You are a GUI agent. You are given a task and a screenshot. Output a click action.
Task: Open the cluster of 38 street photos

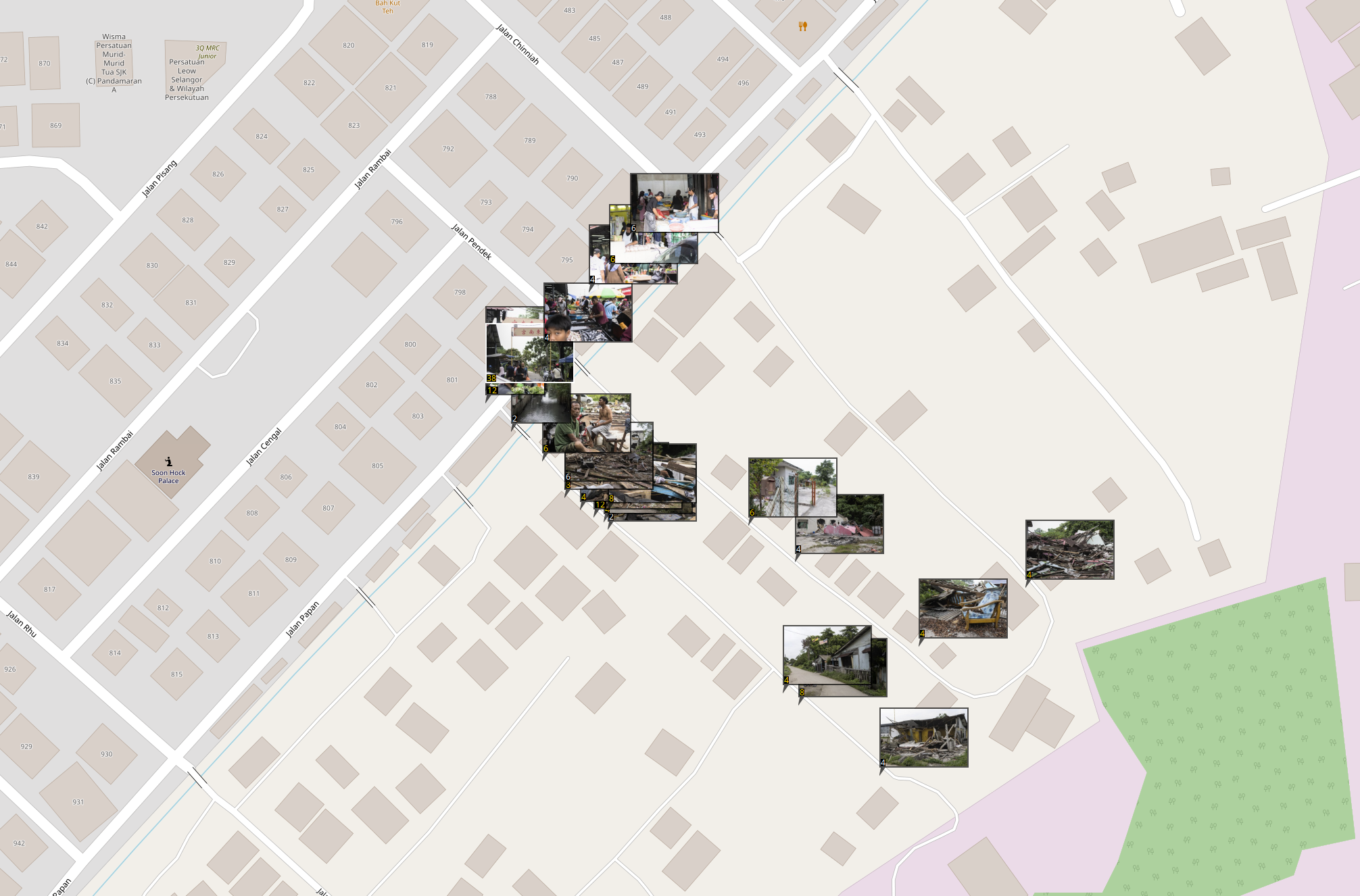click(x=518, y=355)
